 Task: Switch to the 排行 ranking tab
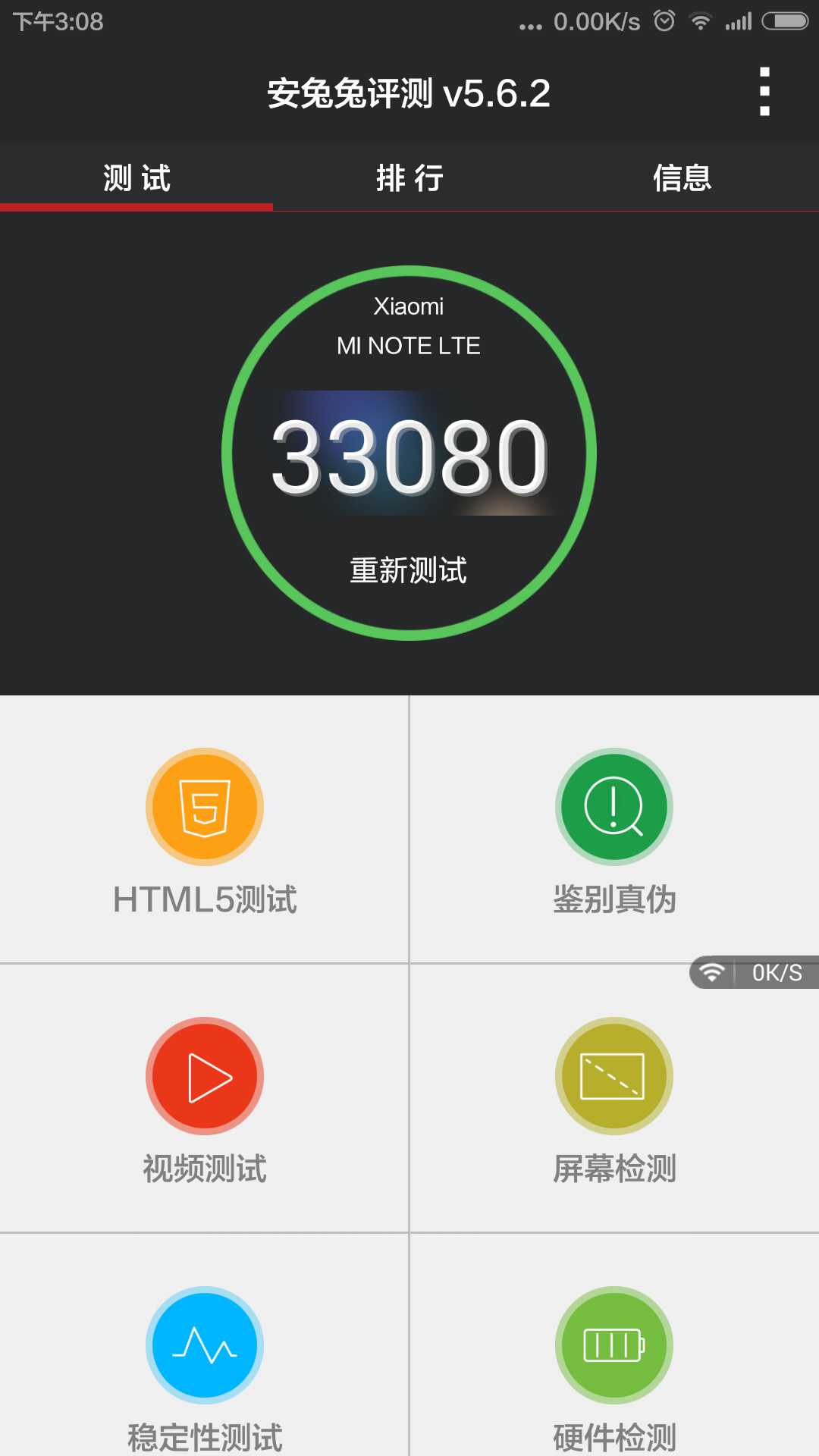(x=409, y=177)
